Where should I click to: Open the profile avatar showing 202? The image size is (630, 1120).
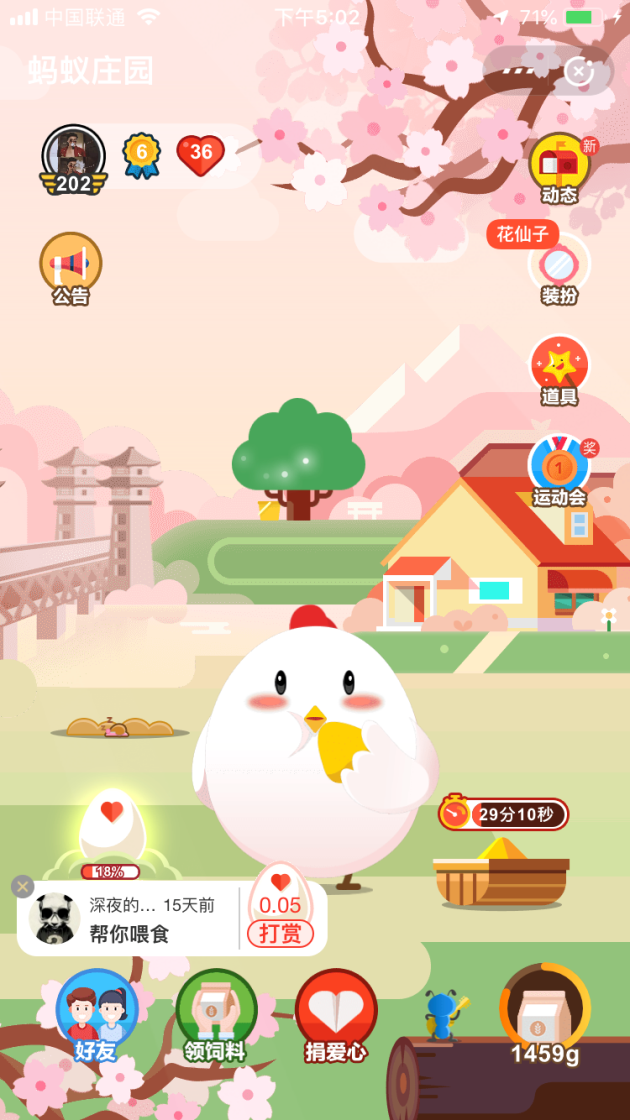[74, 158]
